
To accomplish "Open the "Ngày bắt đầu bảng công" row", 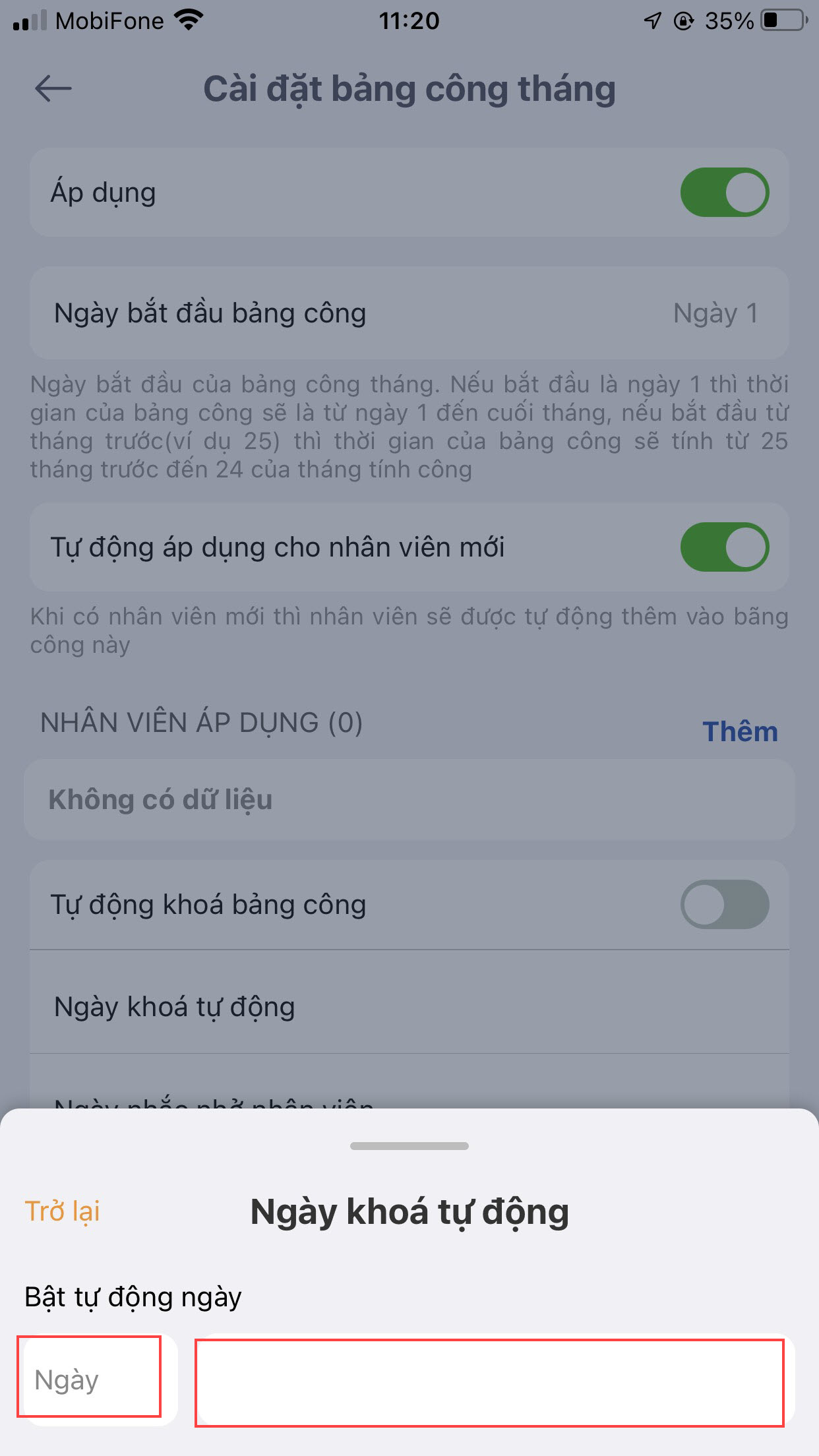I will click(409, 313).
